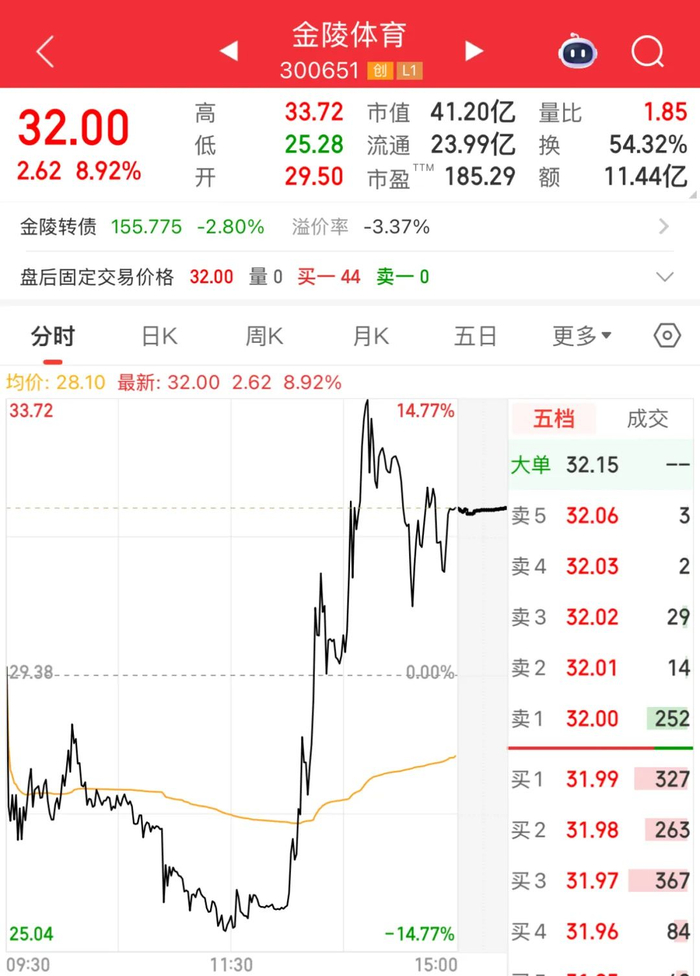
Task: Show the 五日 chart
Action: [x=475, y=336]
